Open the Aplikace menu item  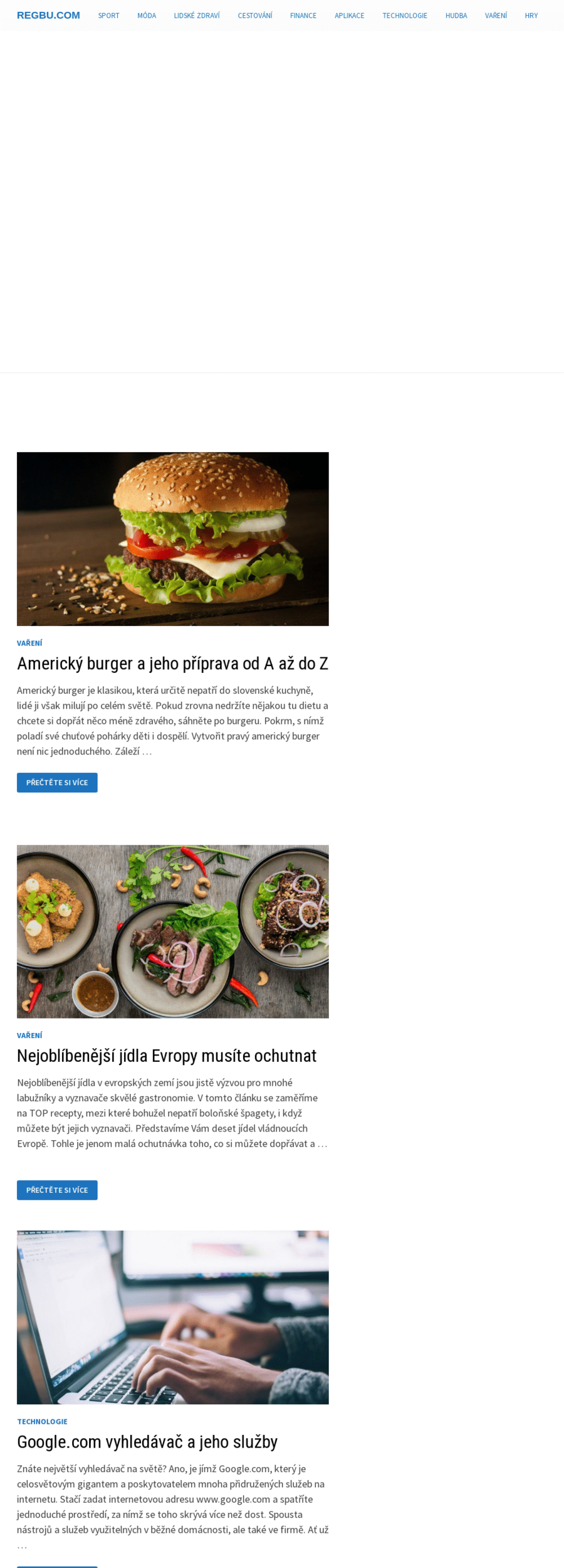[x=349, y=16]
